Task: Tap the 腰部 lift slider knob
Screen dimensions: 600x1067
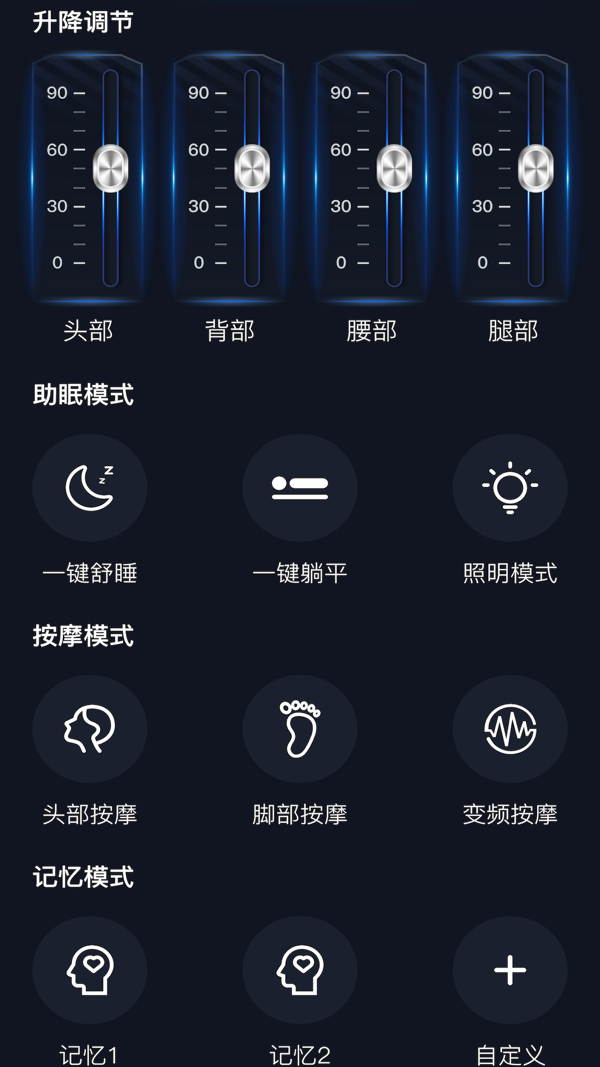Action: coord(394,168)
